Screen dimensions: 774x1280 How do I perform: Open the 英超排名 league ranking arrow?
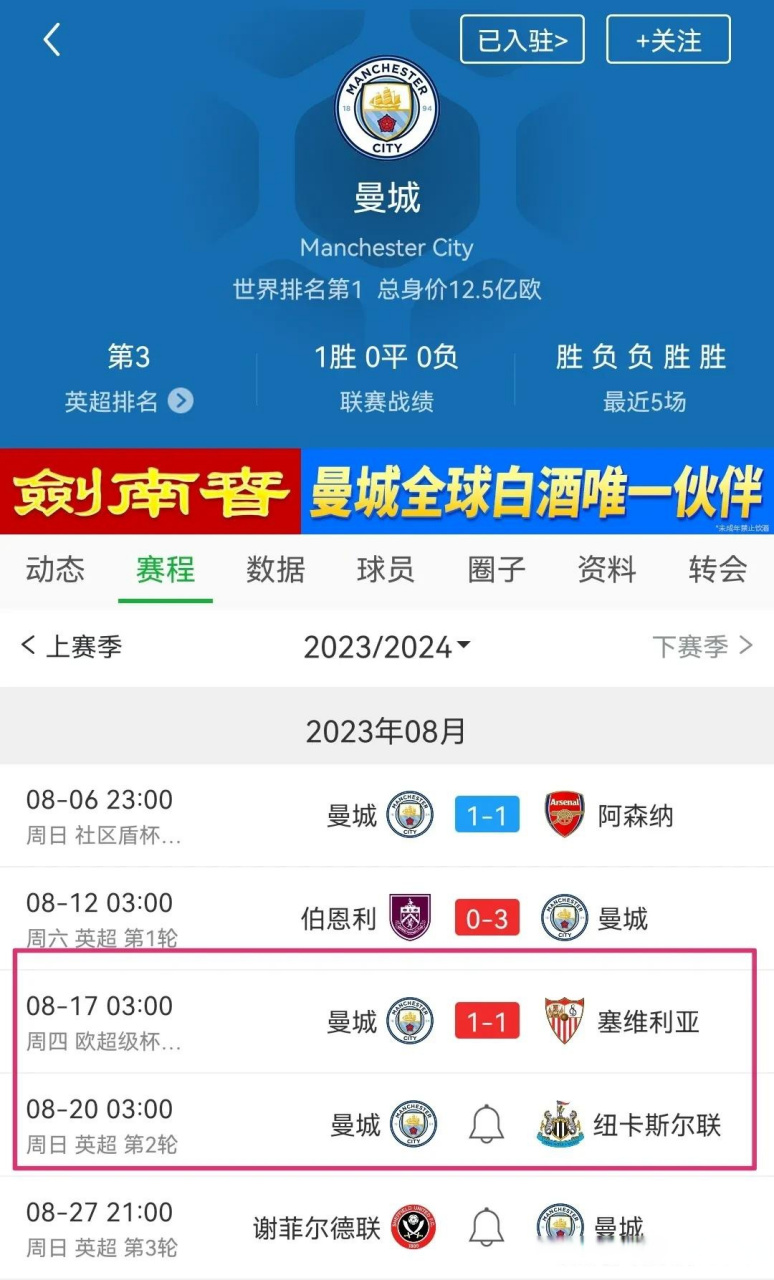coord(180,401)
